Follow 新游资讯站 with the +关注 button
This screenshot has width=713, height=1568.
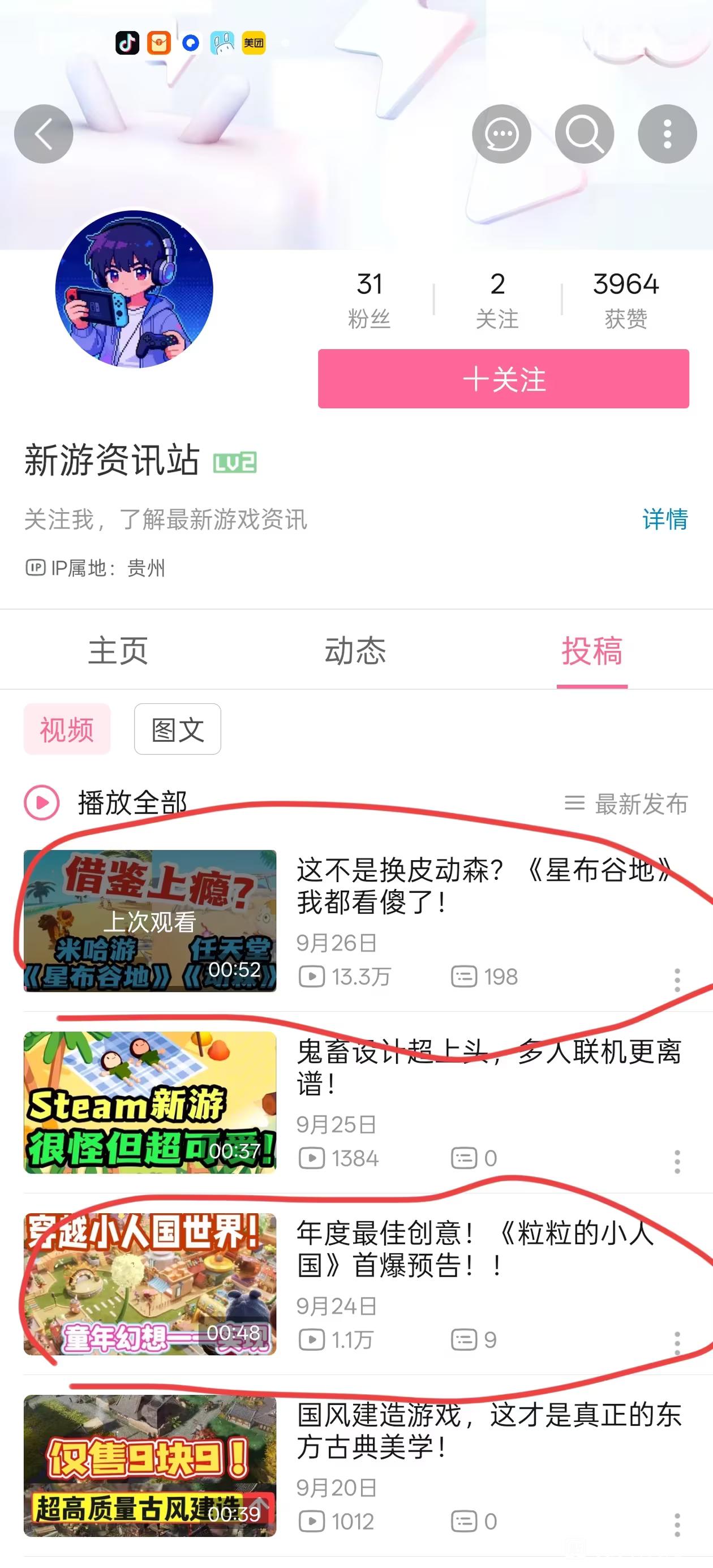pos(503,379)
